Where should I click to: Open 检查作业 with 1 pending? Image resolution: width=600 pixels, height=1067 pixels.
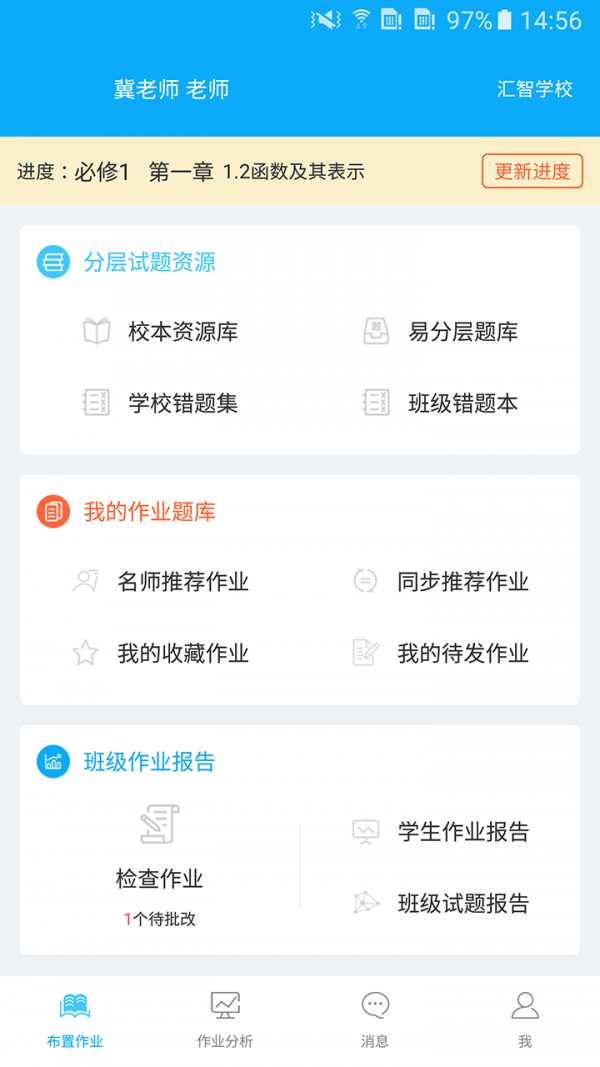[x=160, y=865]
